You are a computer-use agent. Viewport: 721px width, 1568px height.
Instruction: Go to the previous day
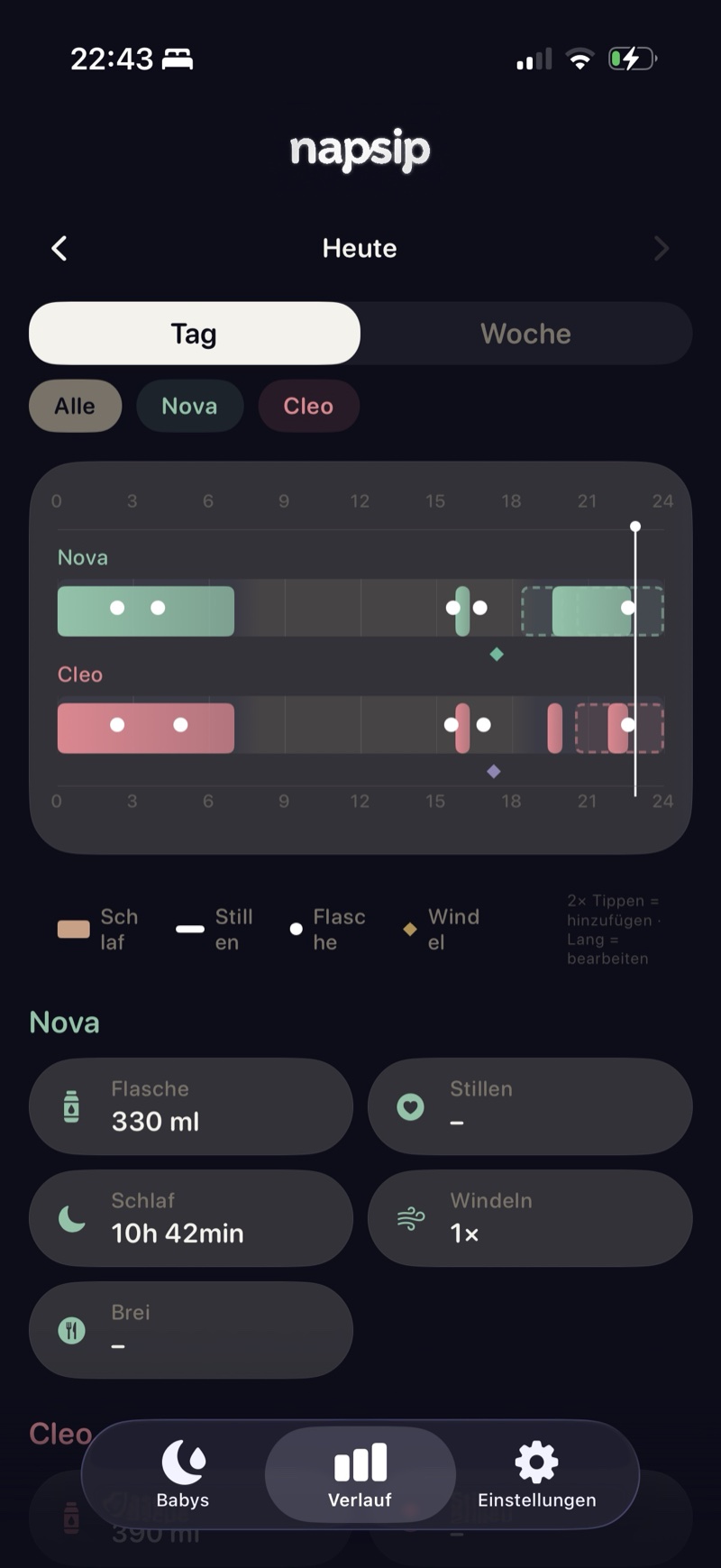tap(59, 248)
